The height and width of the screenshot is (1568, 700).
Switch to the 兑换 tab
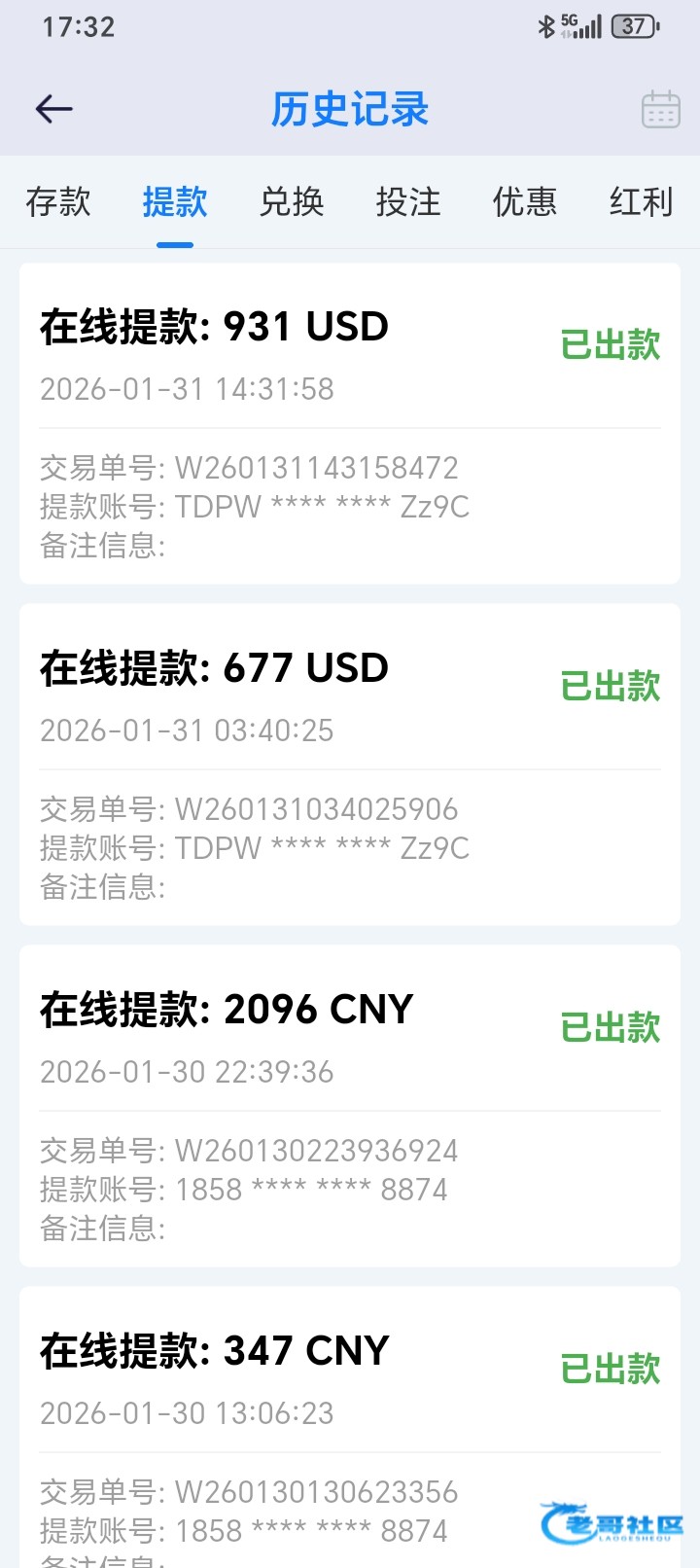point(292,202)
